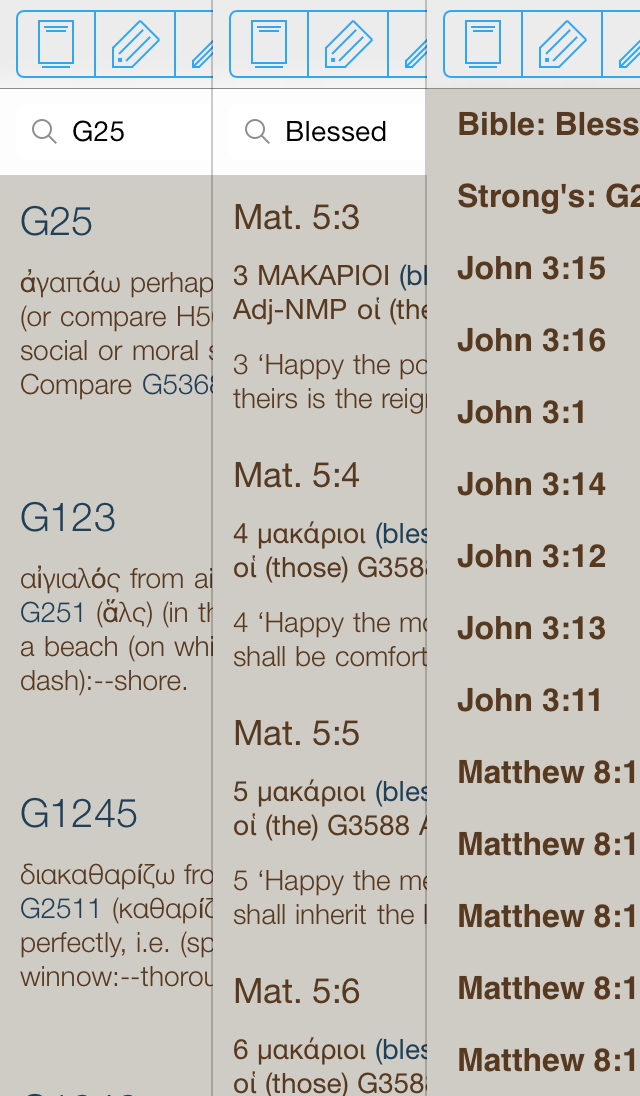Tap the pencil tag icon above Blessed search
This screenshot has height=1096, width=640.
348,44
